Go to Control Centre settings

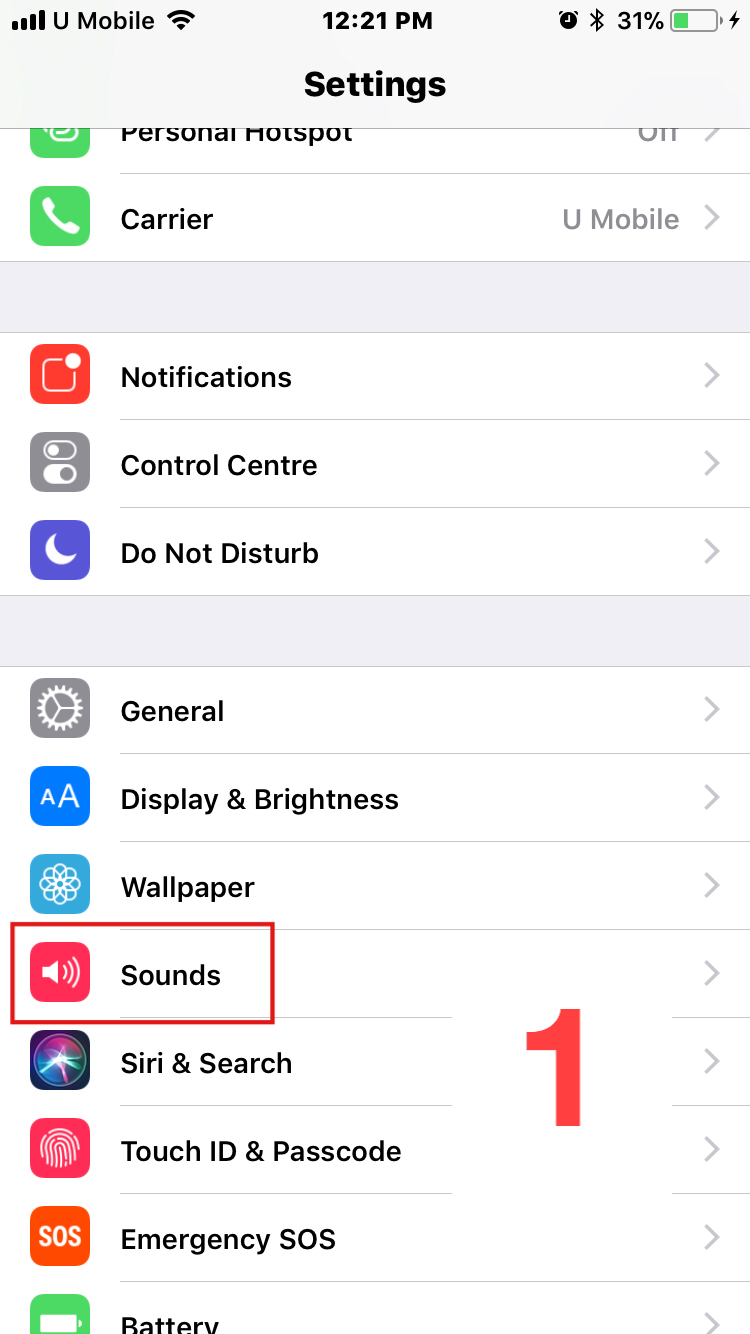375,464
